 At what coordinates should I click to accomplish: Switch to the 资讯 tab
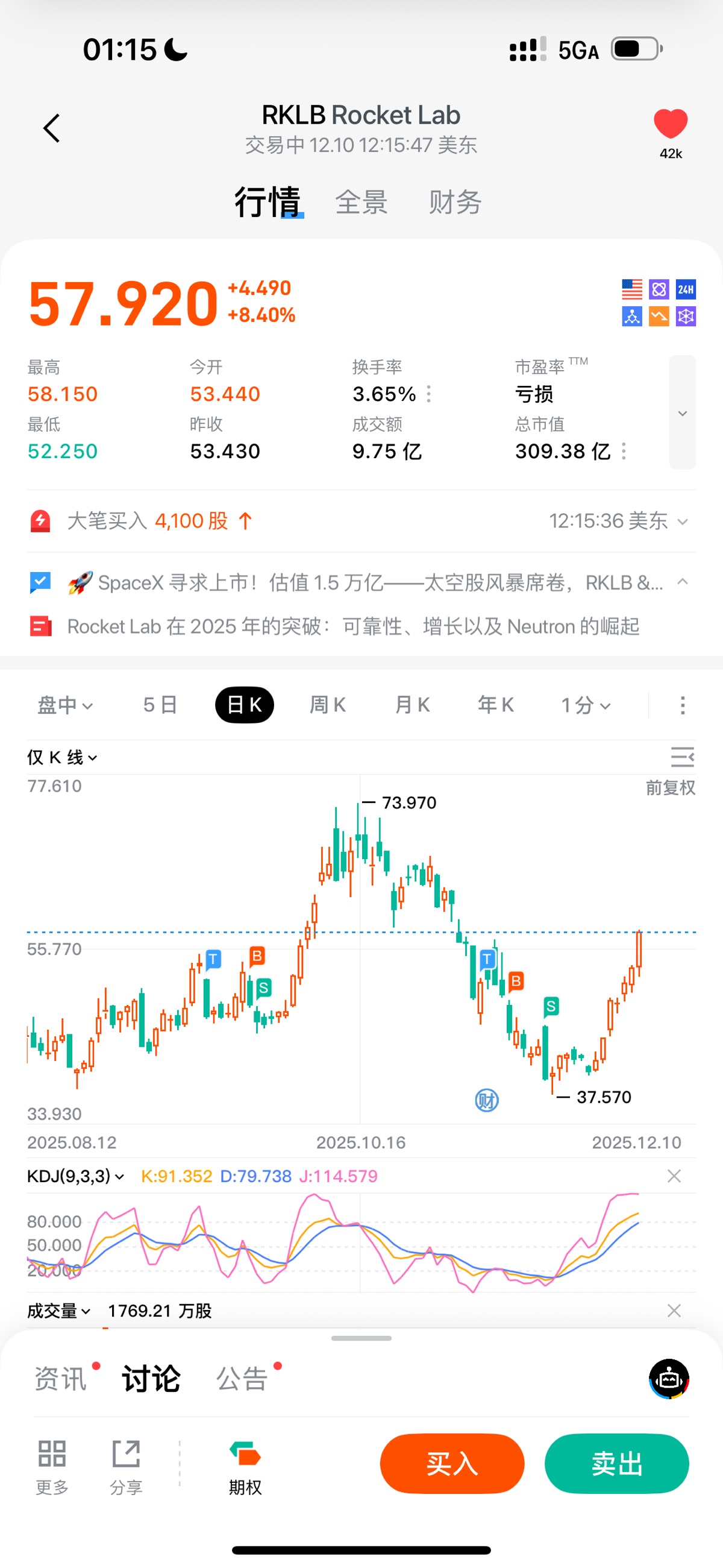click(61, 1379)
